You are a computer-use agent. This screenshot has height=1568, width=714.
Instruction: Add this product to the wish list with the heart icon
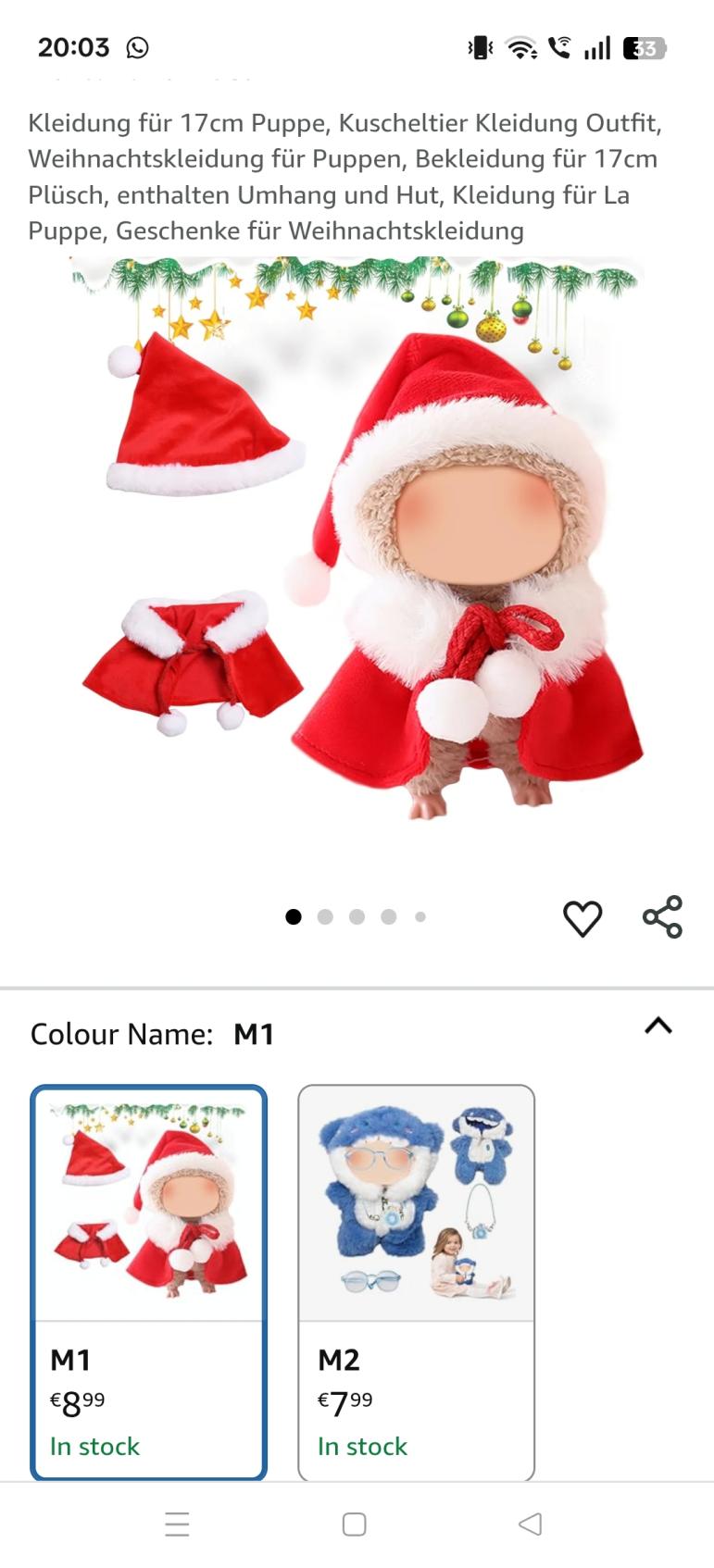pyautogui.click(x=582, y=918)
